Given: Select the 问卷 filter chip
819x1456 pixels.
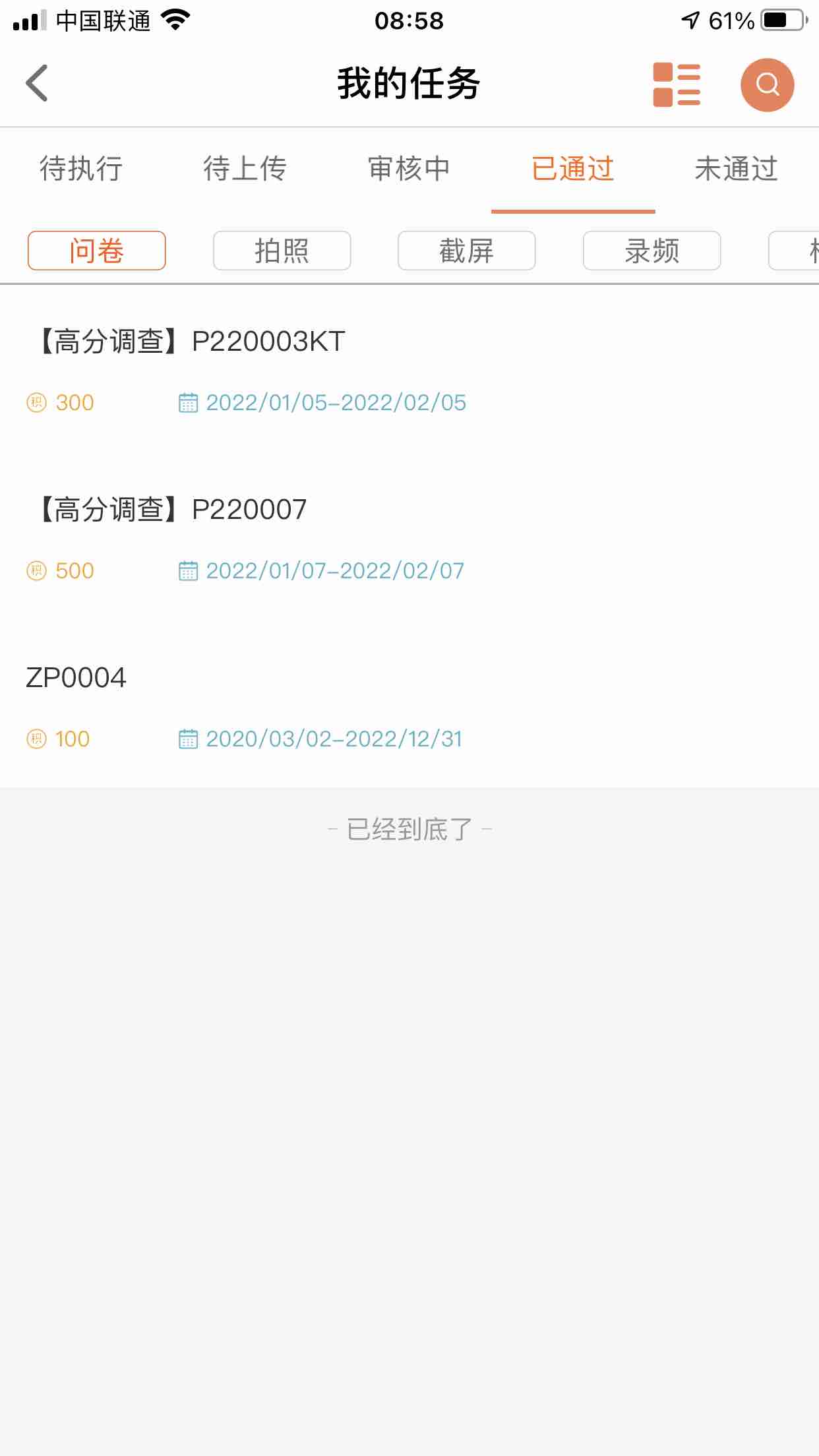Looking at the screenshot, I should [x=96, y=251].
